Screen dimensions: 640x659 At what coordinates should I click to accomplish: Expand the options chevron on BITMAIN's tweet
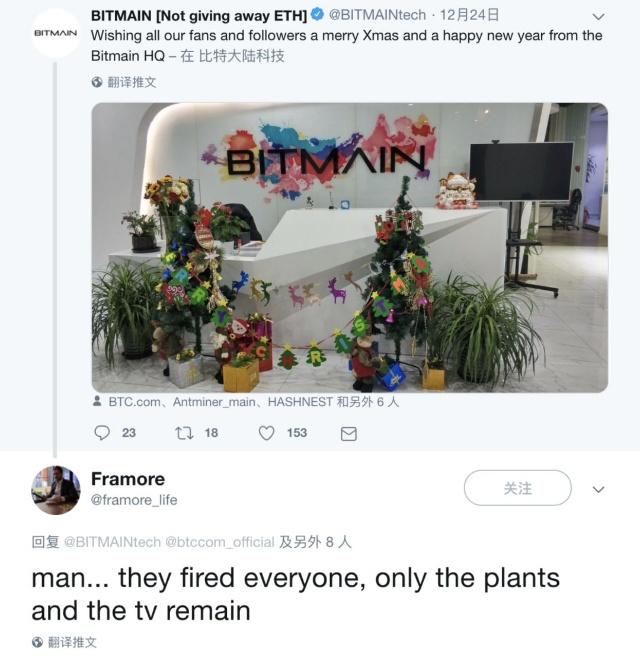coord(598,17)
